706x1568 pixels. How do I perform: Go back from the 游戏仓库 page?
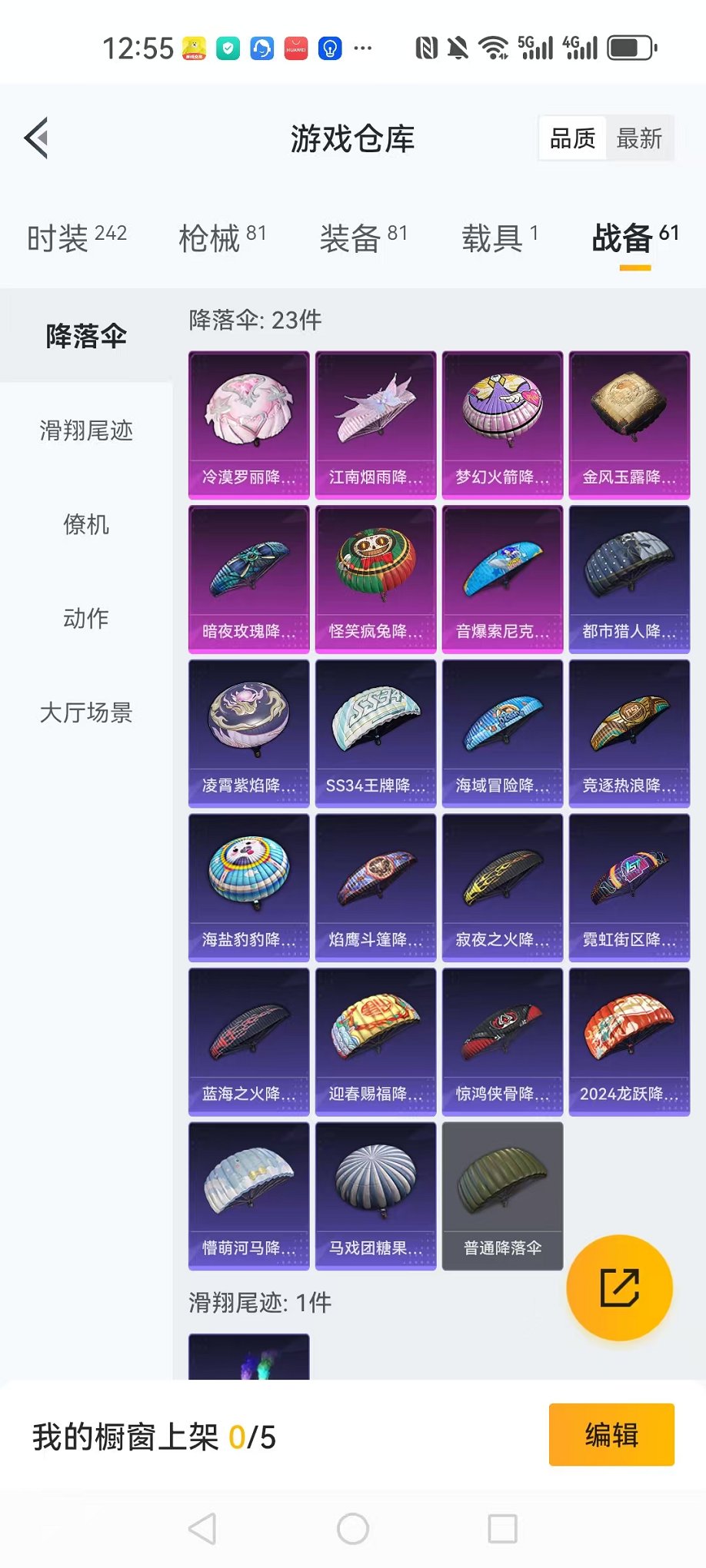tap(37, 138)
